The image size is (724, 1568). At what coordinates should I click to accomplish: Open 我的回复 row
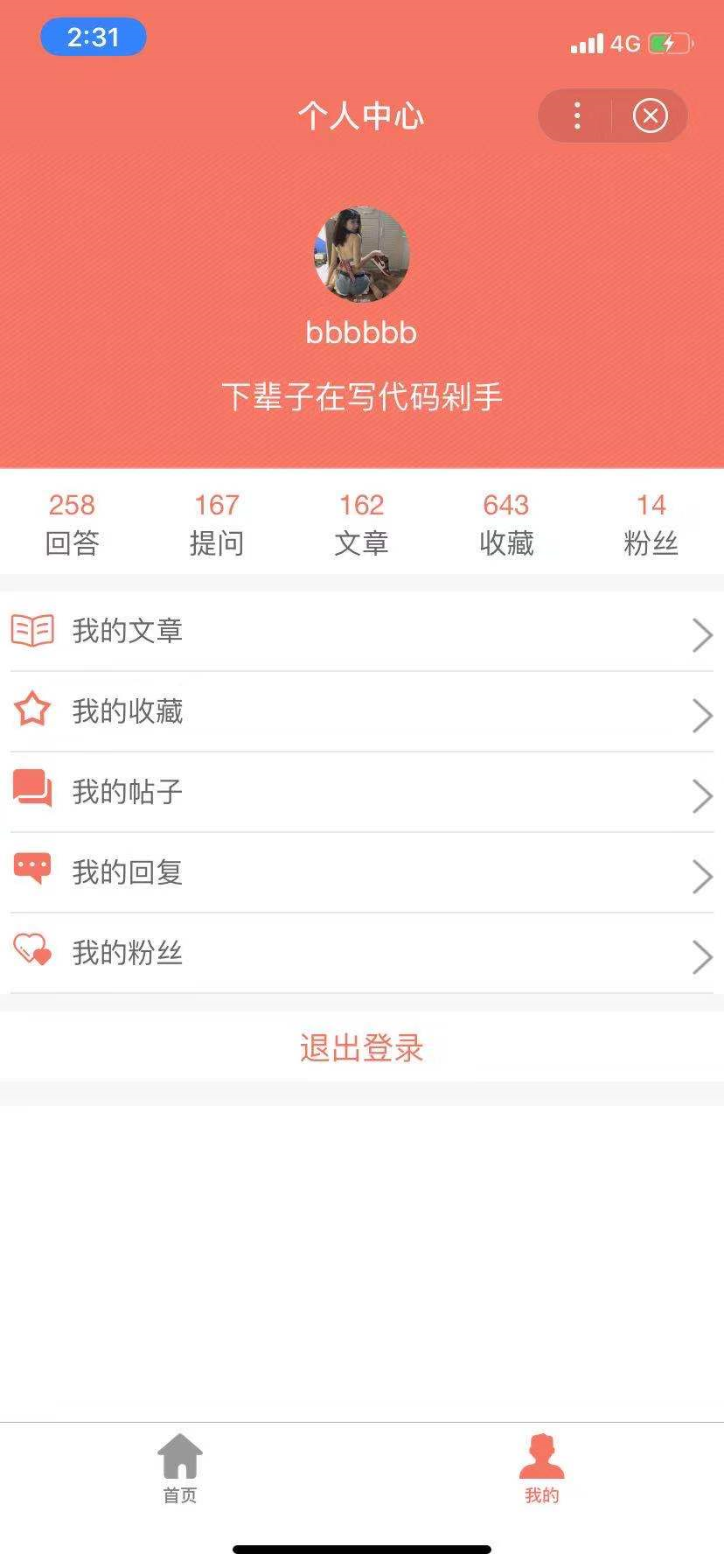[x=361, y=873]
